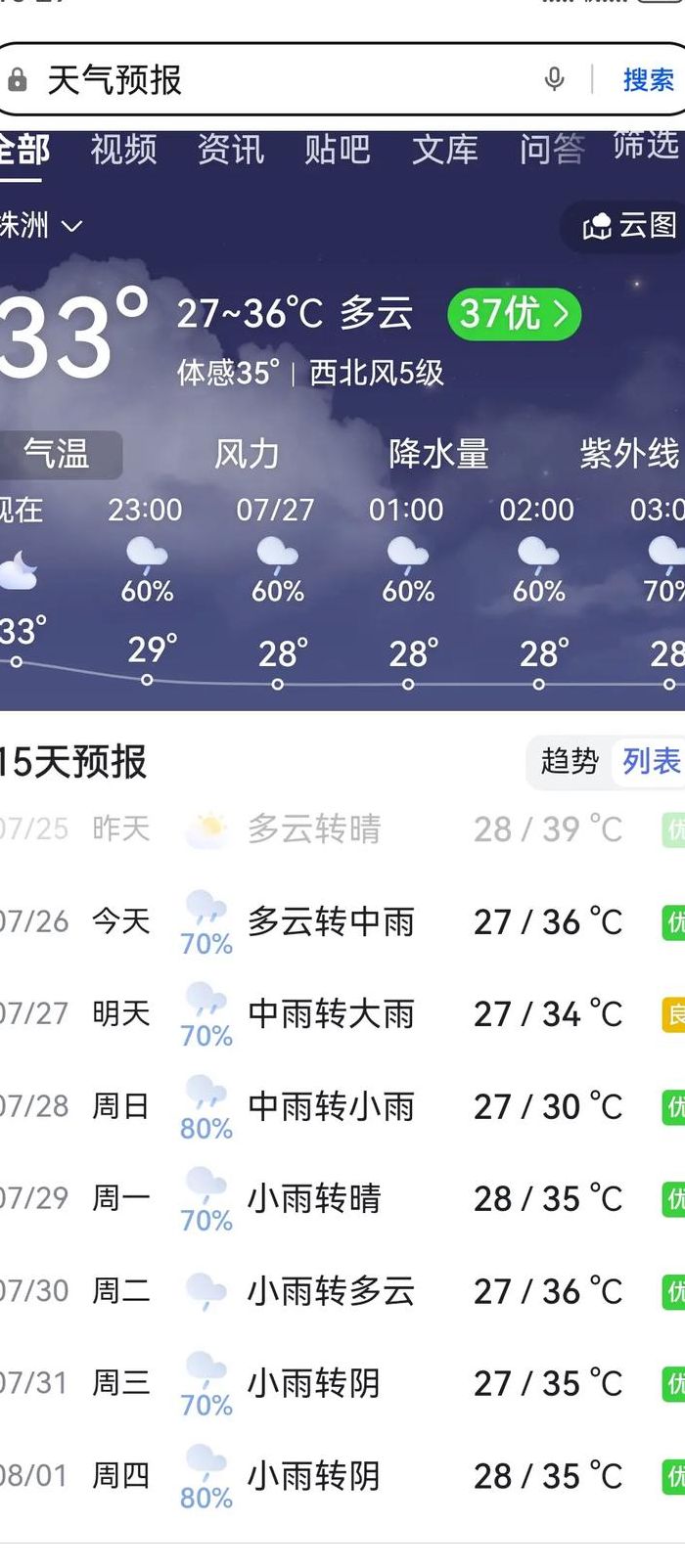
Task: Switch 15-day forecast to 趋势 view
Action: [569, 760]
